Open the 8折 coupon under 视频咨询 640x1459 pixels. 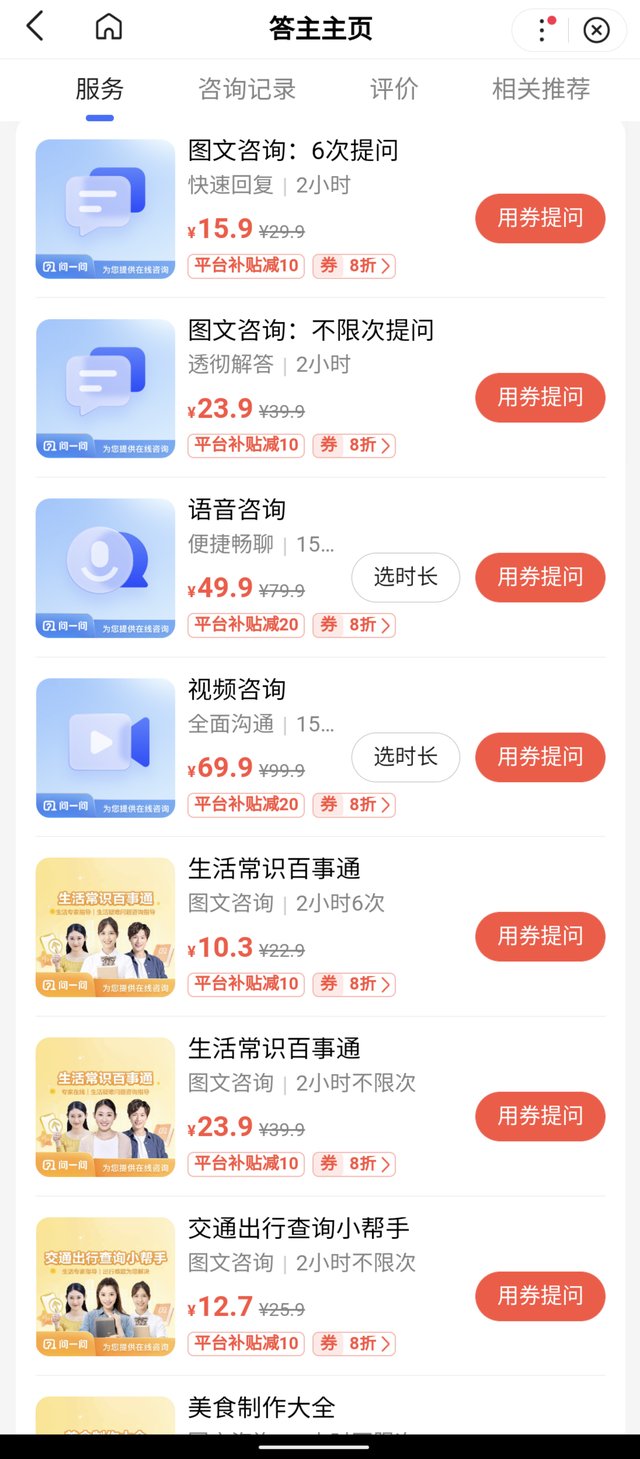click(354, 805)
